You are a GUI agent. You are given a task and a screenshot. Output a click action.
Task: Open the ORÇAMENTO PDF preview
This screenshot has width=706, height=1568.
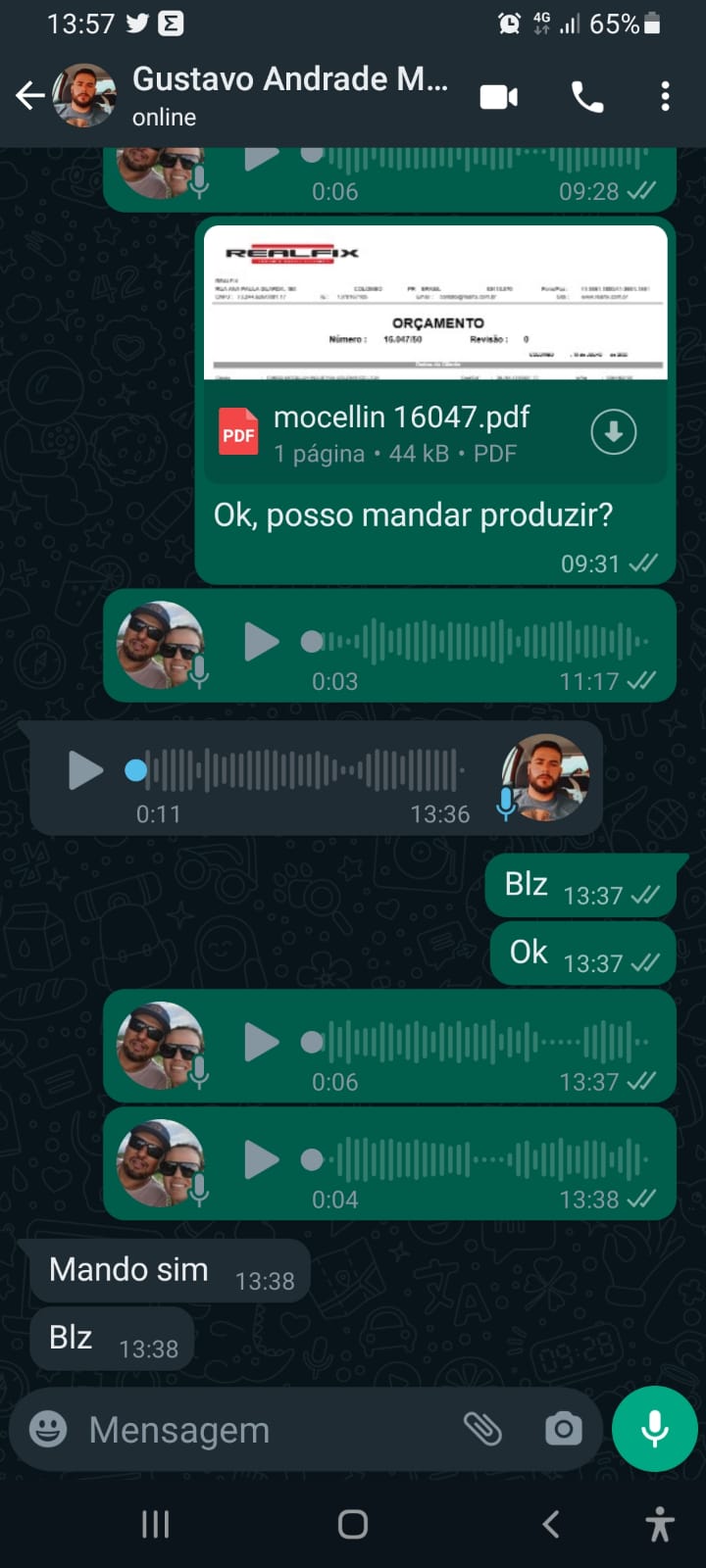pos(435,304)
